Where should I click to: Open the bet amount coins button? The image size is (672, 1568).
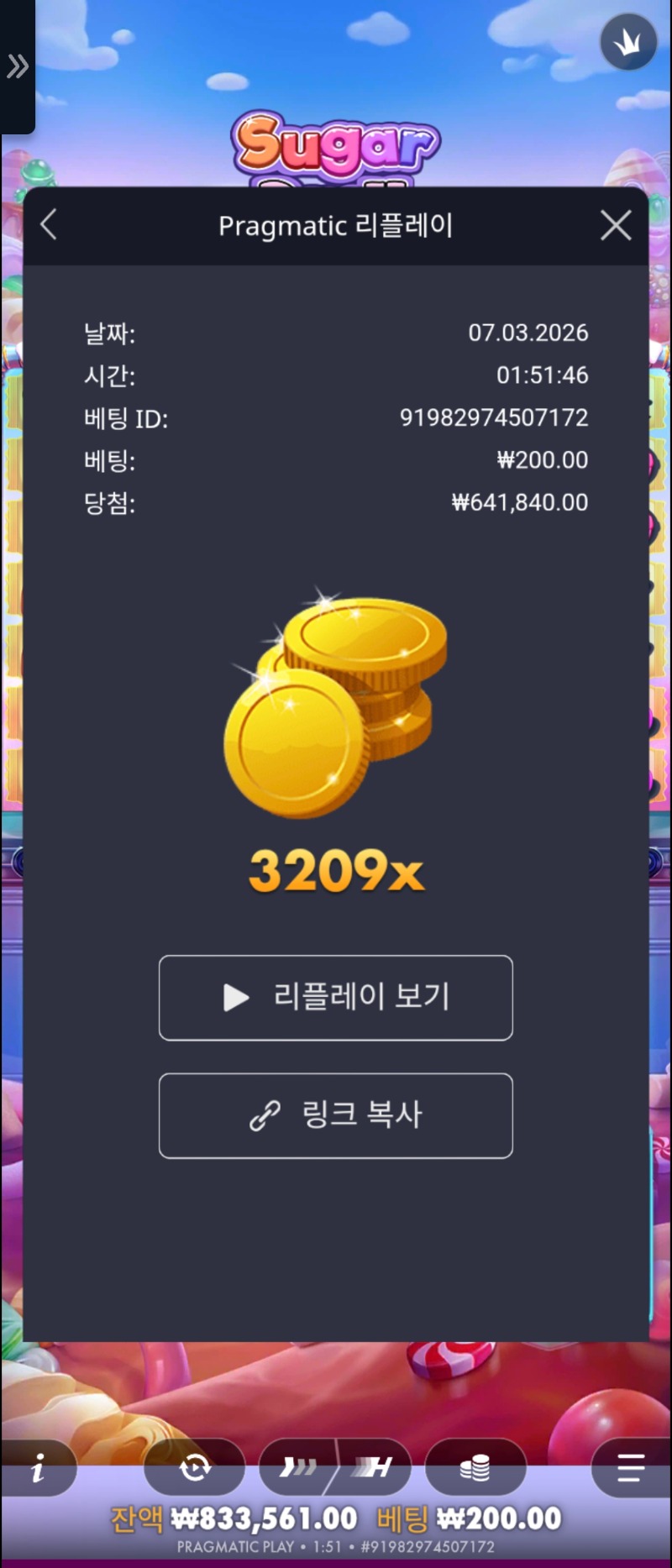[475, 1468]
